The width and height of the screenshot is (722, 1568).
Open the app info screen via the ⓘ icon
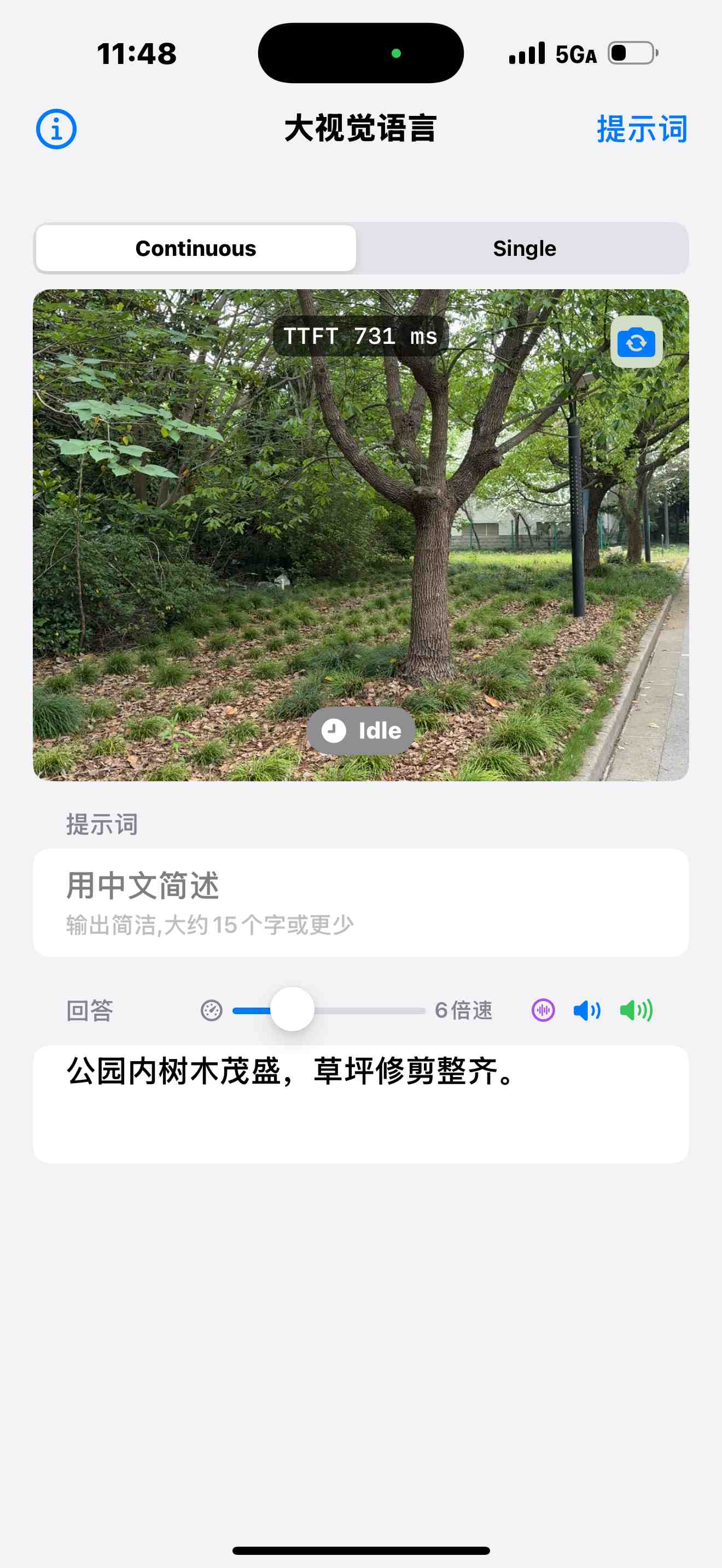[x=58, y=128]
